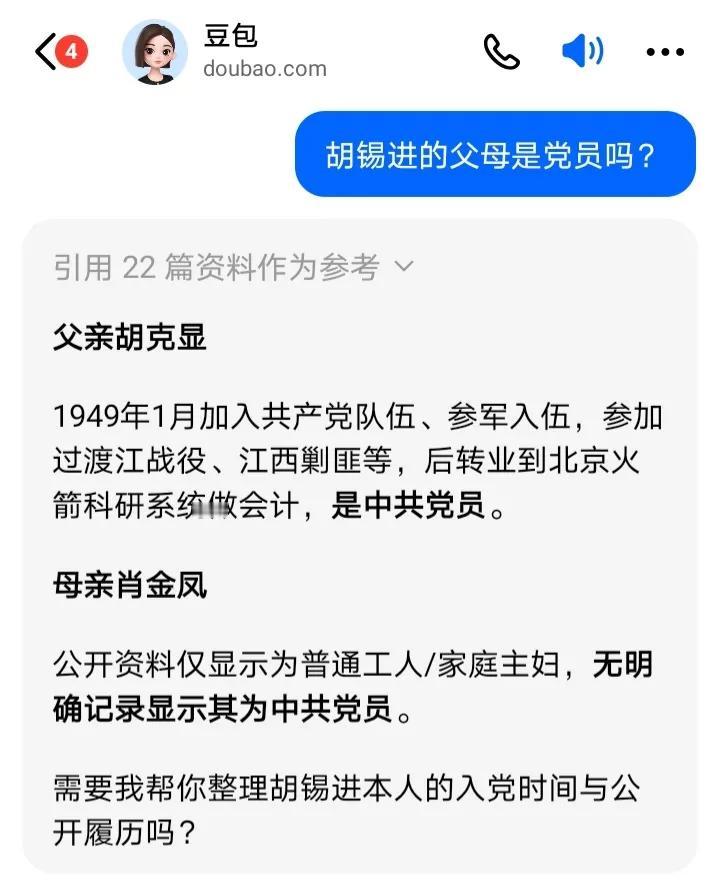Select the bold 父亲胡克显 heading
This screenshot has width=720, height=886.
pyautogui.click(x=128, y=339)
